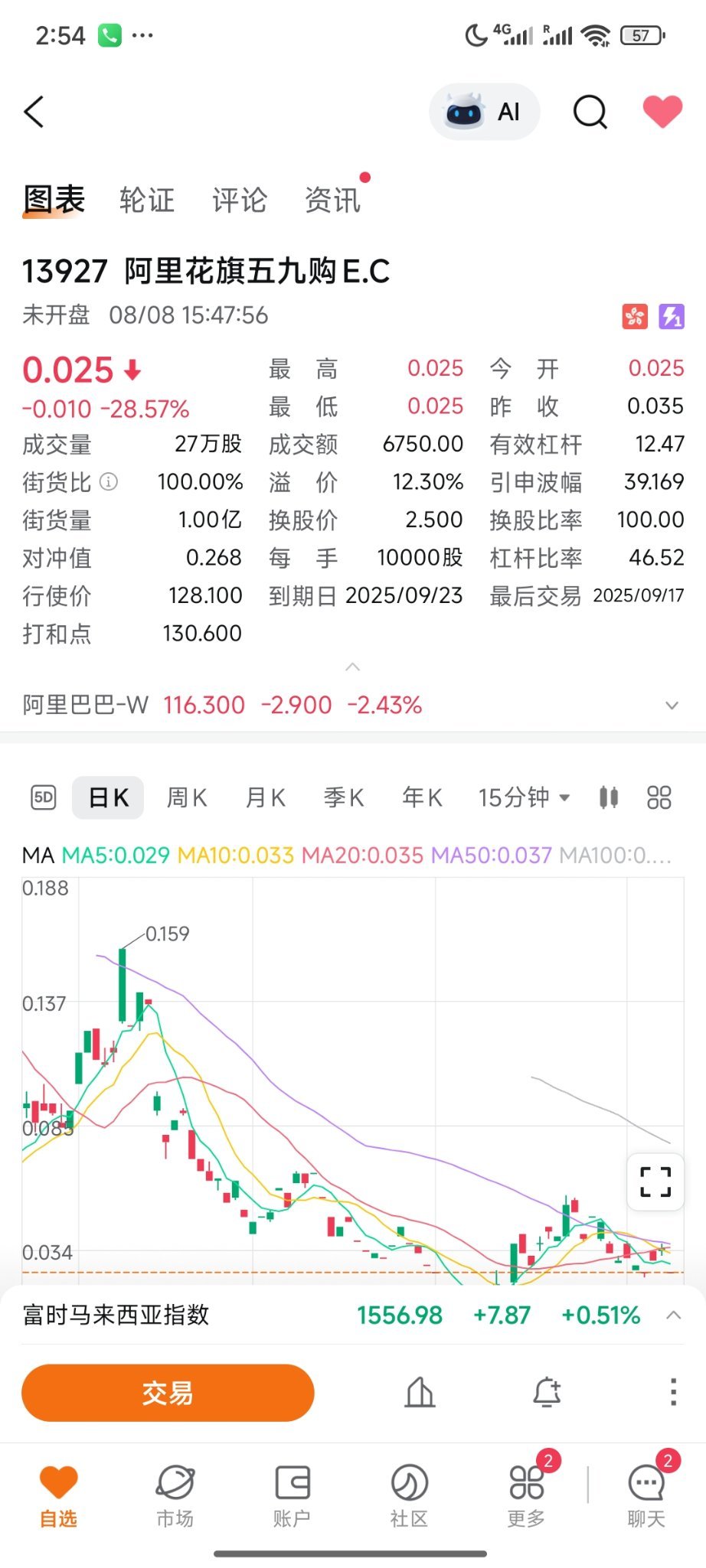Go to the 市场 bottom tab

(x=175, y=1495)
